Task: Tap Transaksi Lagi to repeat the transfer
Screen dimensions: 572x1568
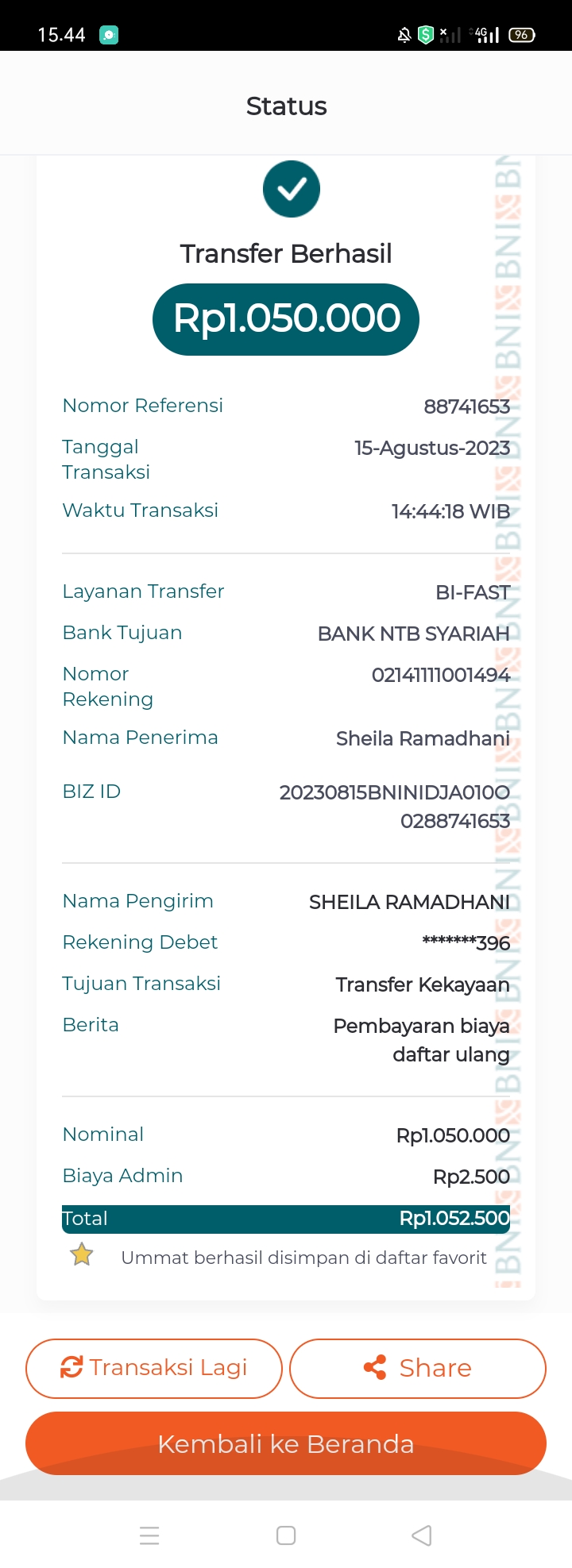Action: click(154, 1368)
